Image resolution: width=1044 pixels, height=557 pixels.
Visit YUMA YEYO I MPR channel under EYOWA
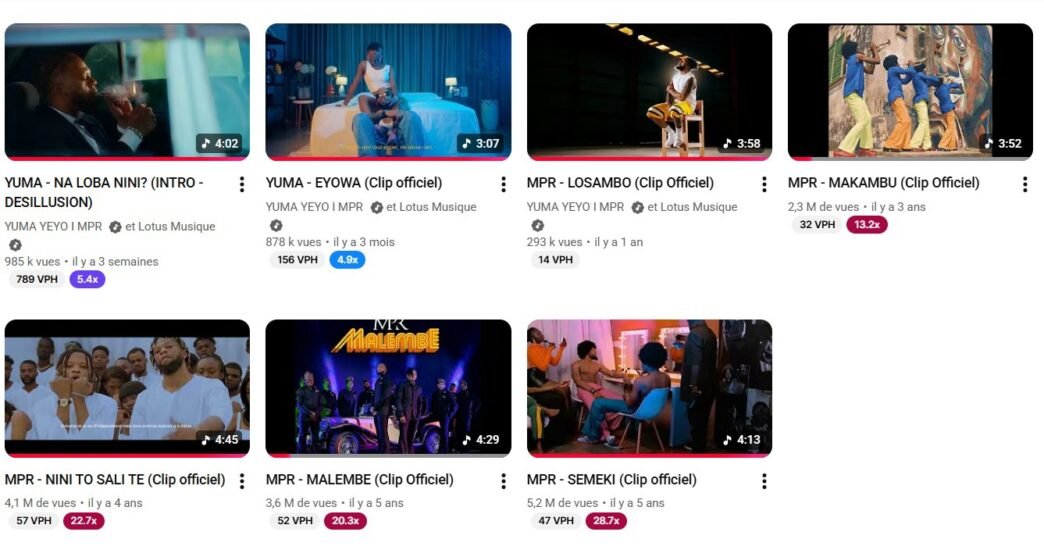314,207
